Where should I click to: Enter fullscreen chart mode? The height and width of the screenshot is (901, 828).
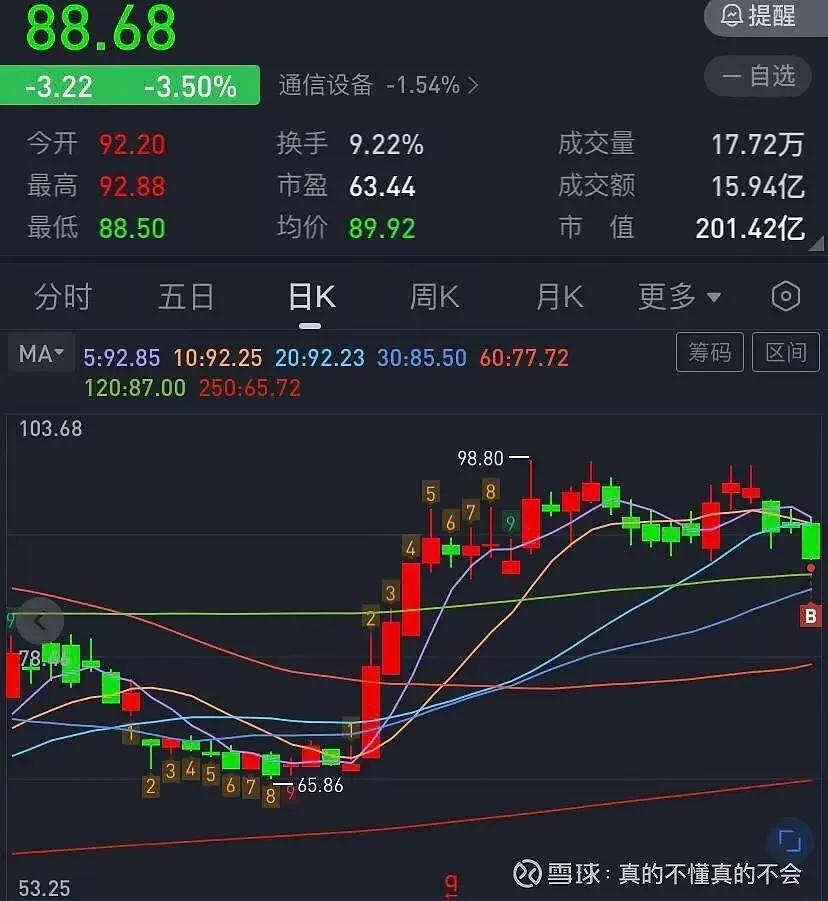[790, 841]
